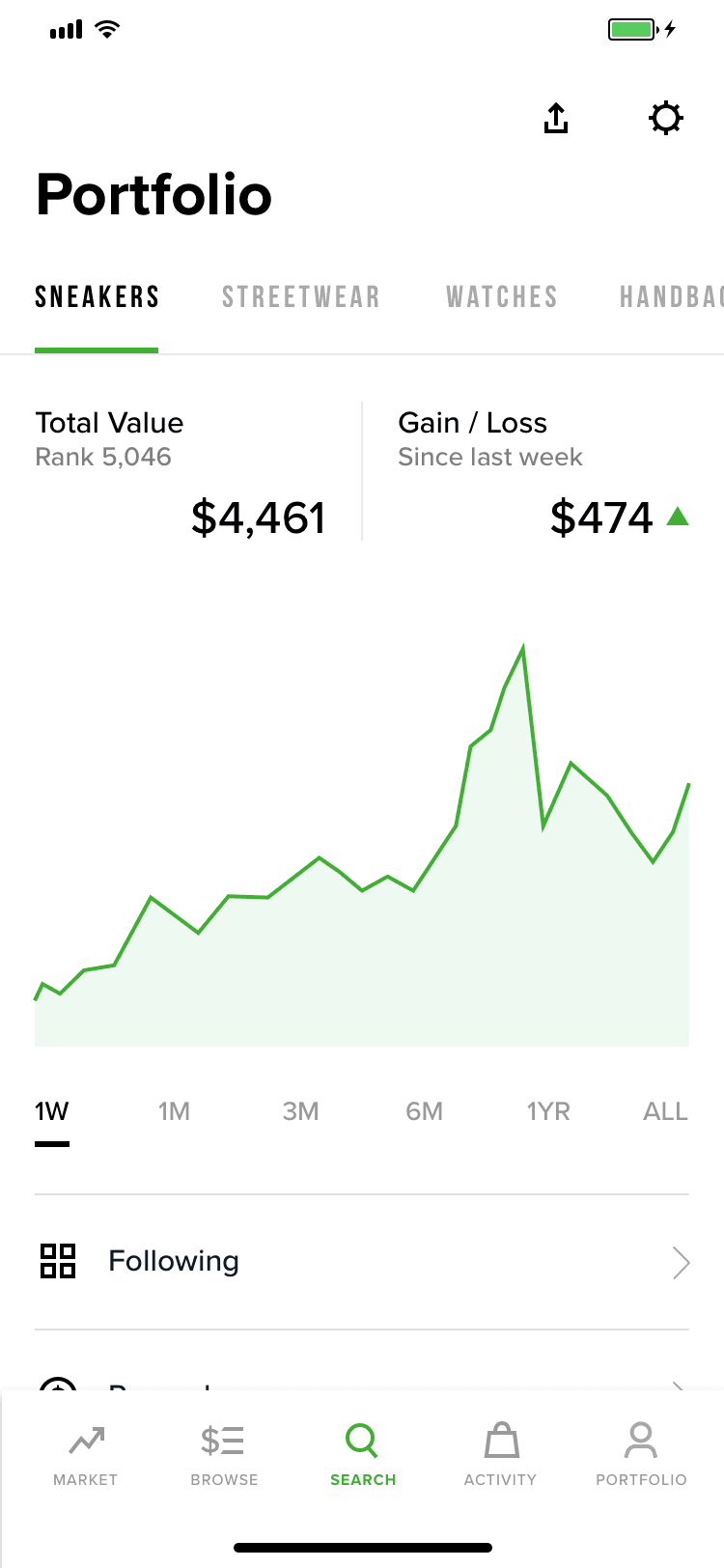Screen dimensions: 724x1568
Task: Tap the Following link
Action: point(174,1261)
